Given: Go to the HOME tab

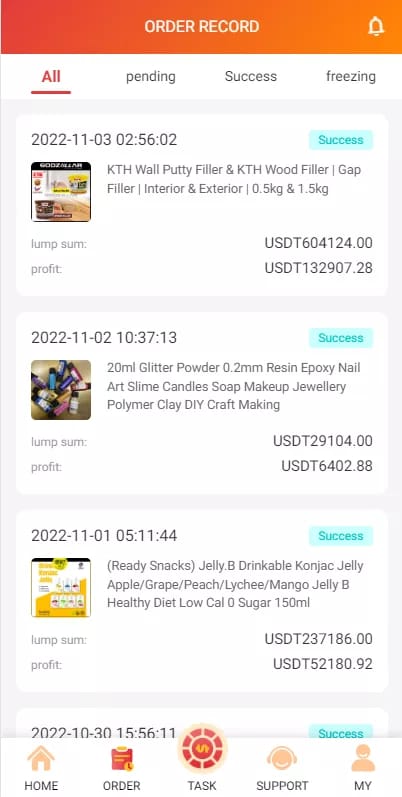Looking at the screenshot, I should tap(41, 768).
